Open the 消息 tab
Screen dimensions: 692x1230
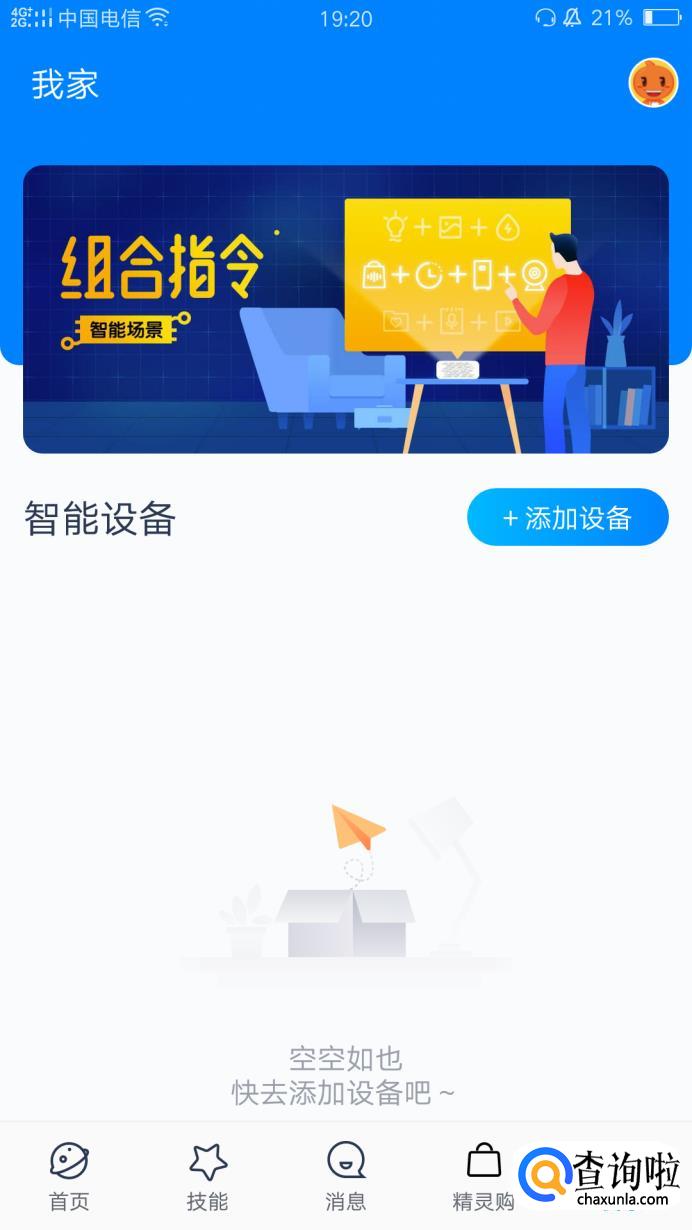click(x=346, y=1177)
